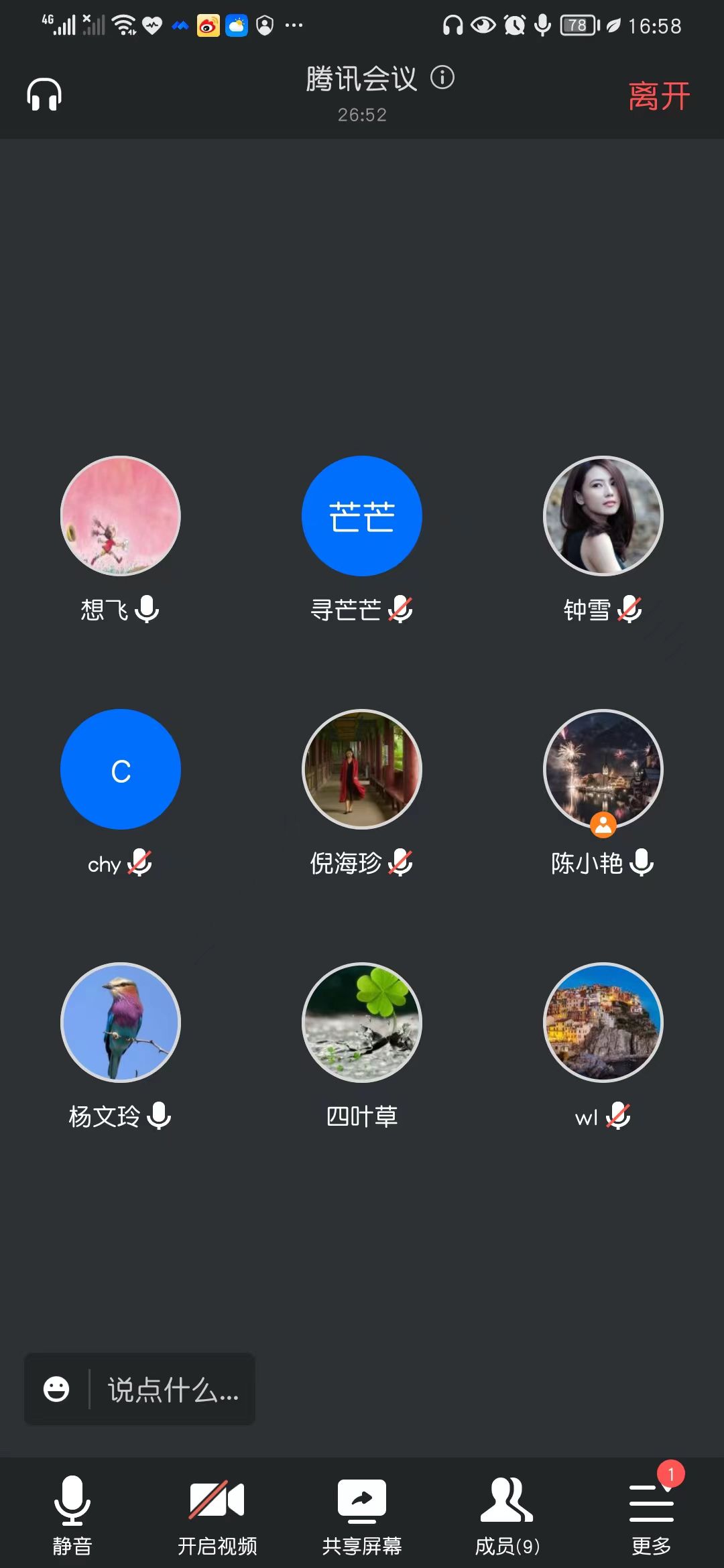Tap on 杨文玲's bird avatar
This screenshot has height=1568, width=724.
(121, 1023)
